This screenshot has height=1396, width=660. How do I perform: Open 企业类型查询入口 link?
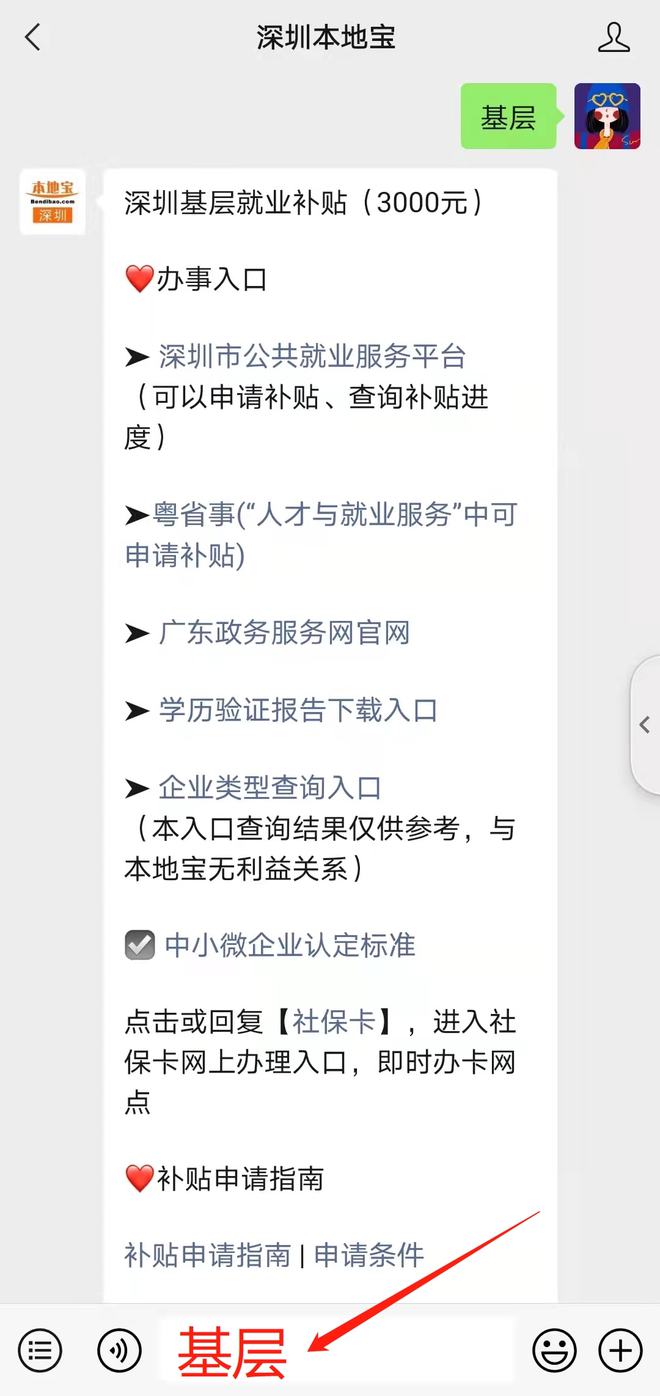point(270,788)
